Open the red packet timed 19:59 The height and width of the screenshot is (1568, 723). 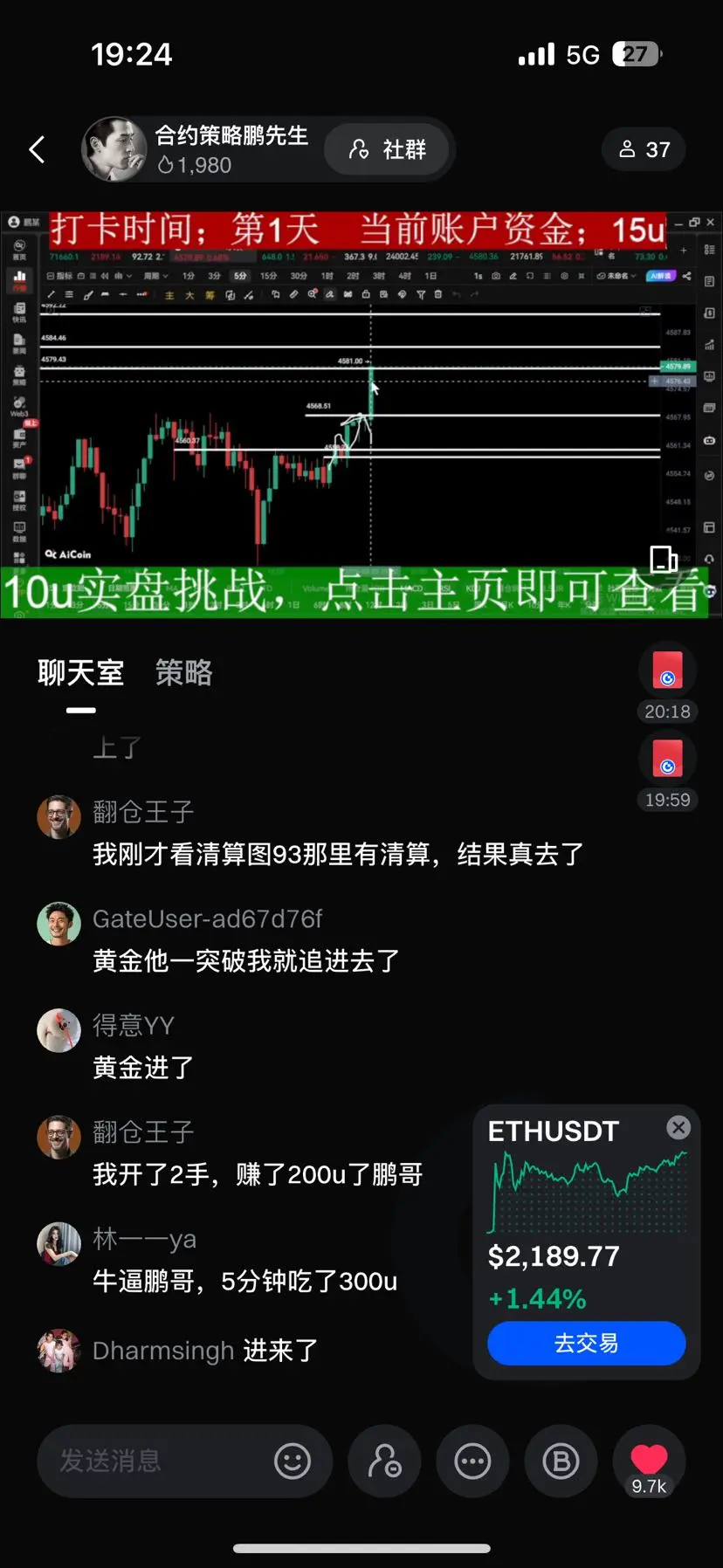click(x=667, y=759)
